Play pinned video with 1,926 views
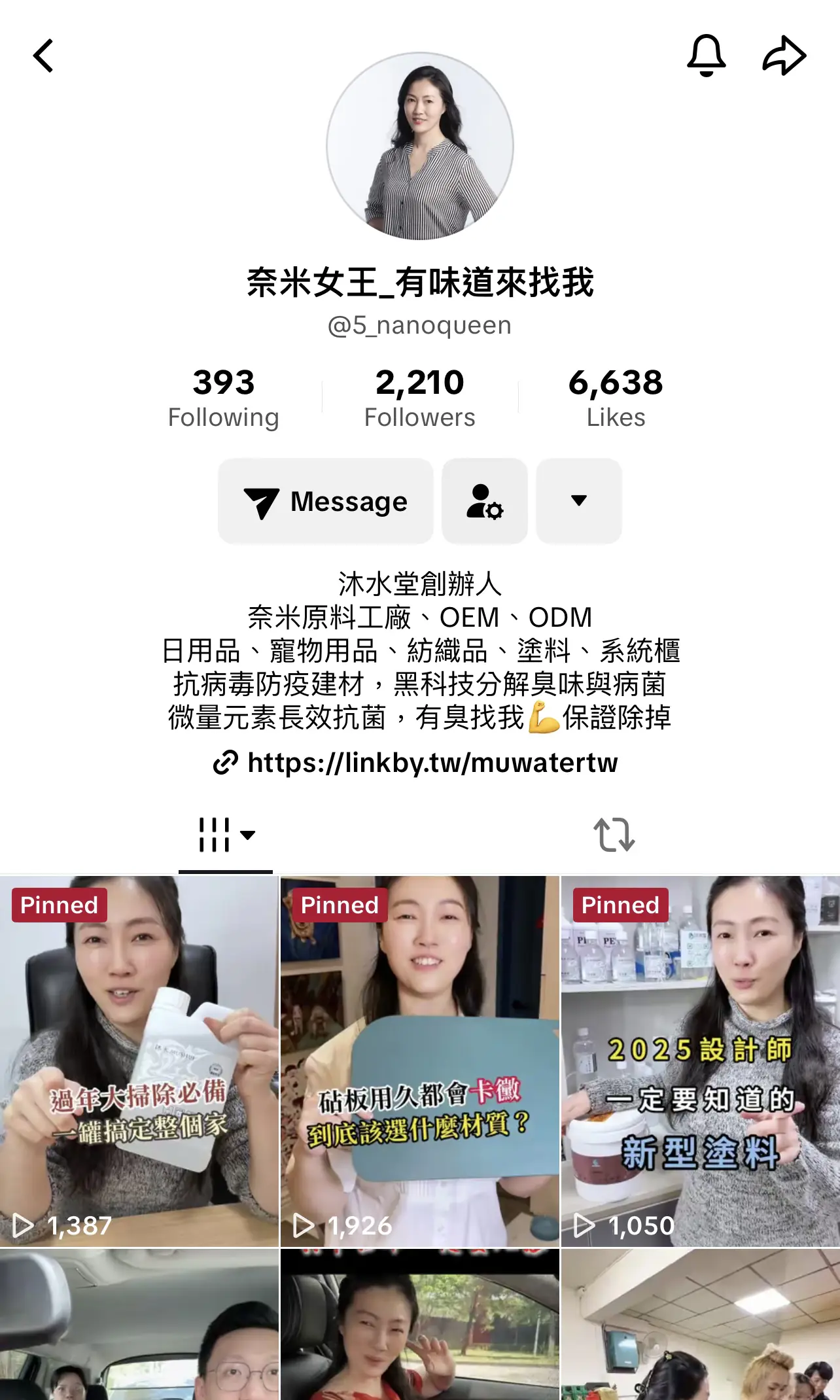 pos(419,1060)
